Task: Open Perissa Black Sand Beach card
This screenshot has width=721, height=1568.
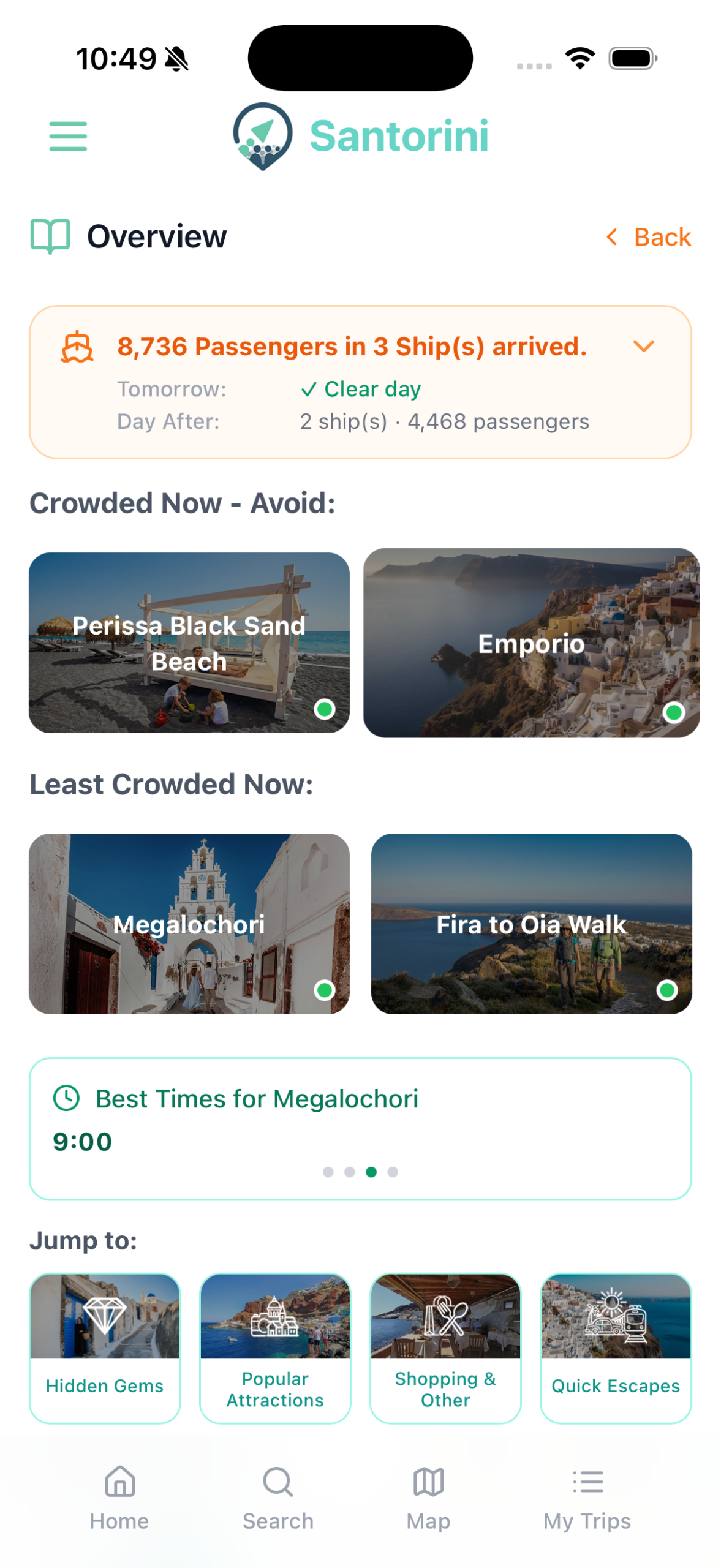Action: (x=189, y=643)
